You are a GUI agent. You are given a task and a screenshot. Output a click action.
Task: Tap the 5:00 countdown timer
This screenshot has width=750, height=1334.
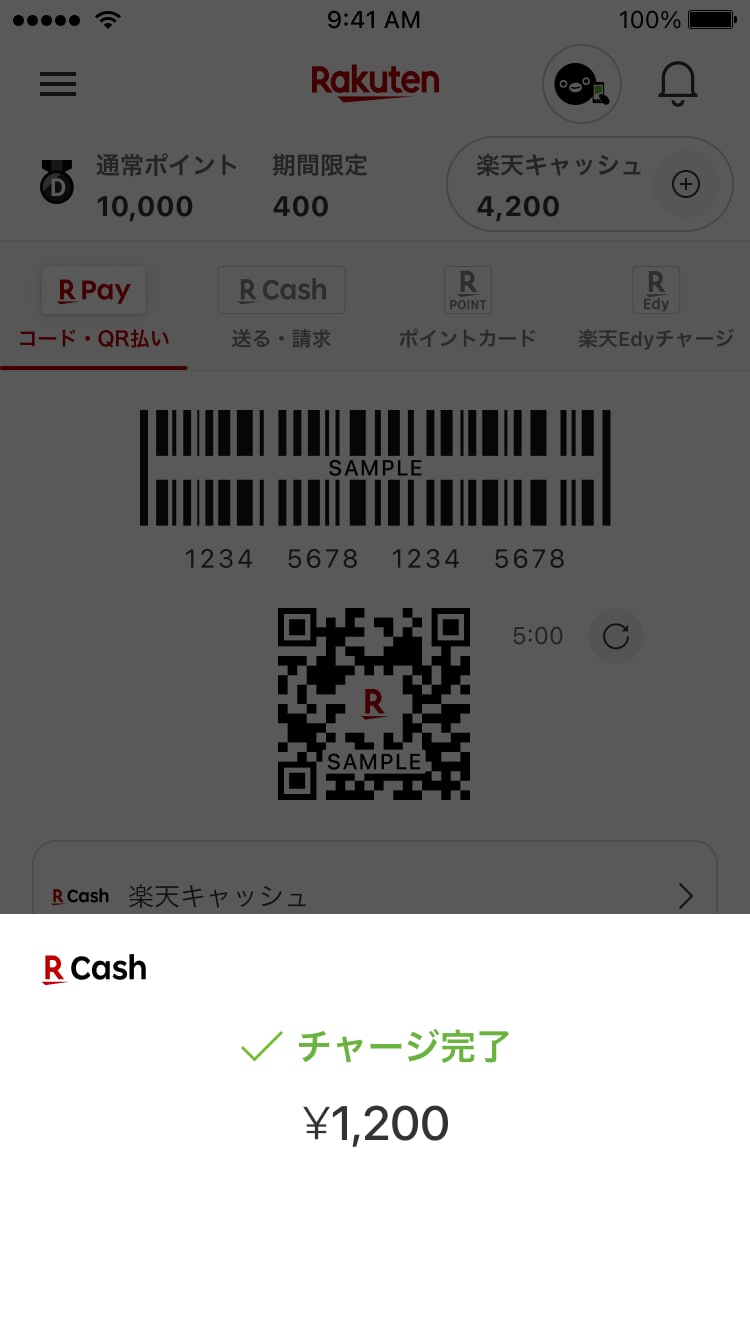pos(537,636)
